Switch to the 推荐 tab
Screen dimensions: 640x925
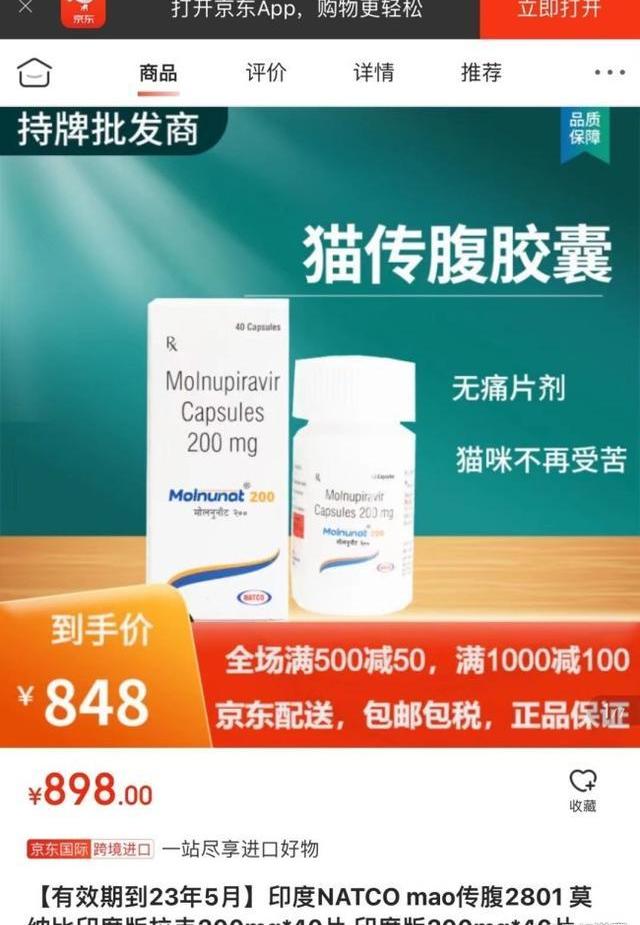(x=481, y=73)
